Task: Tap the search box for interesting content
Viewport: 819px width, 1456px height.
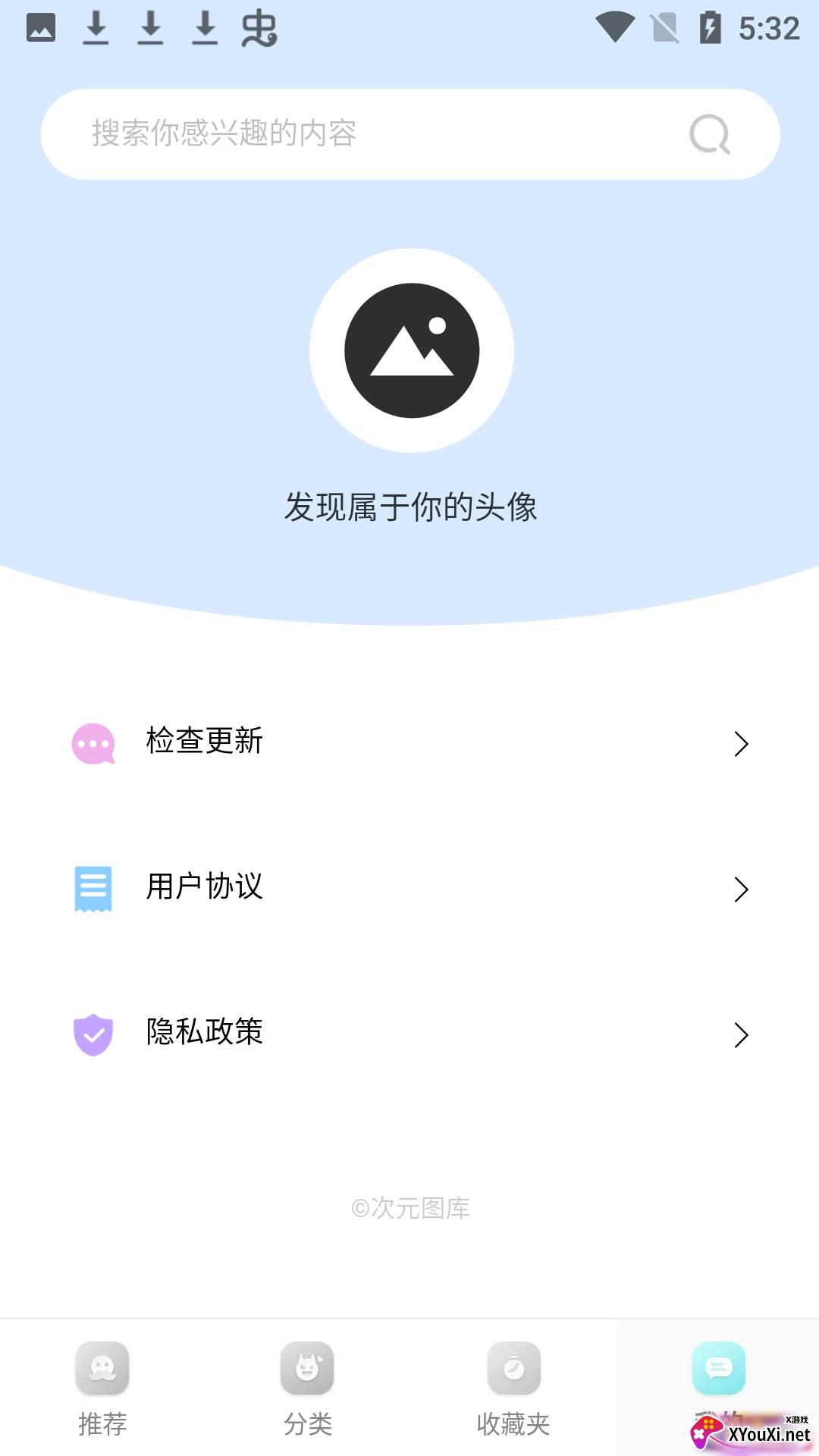Action: pyautogui.click(x=364, y=134)
